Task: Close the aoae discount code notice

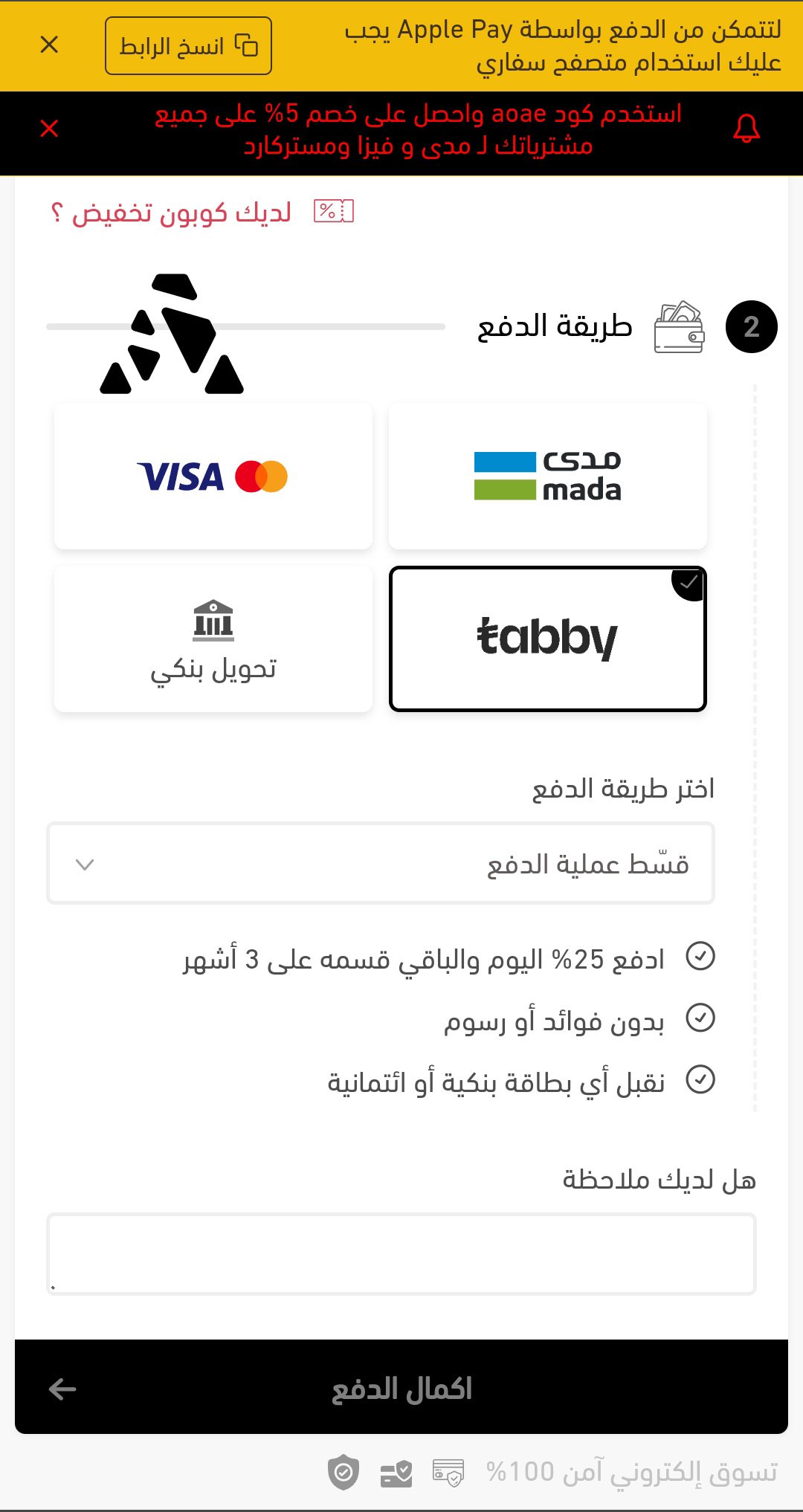Action: click(49, 129)
